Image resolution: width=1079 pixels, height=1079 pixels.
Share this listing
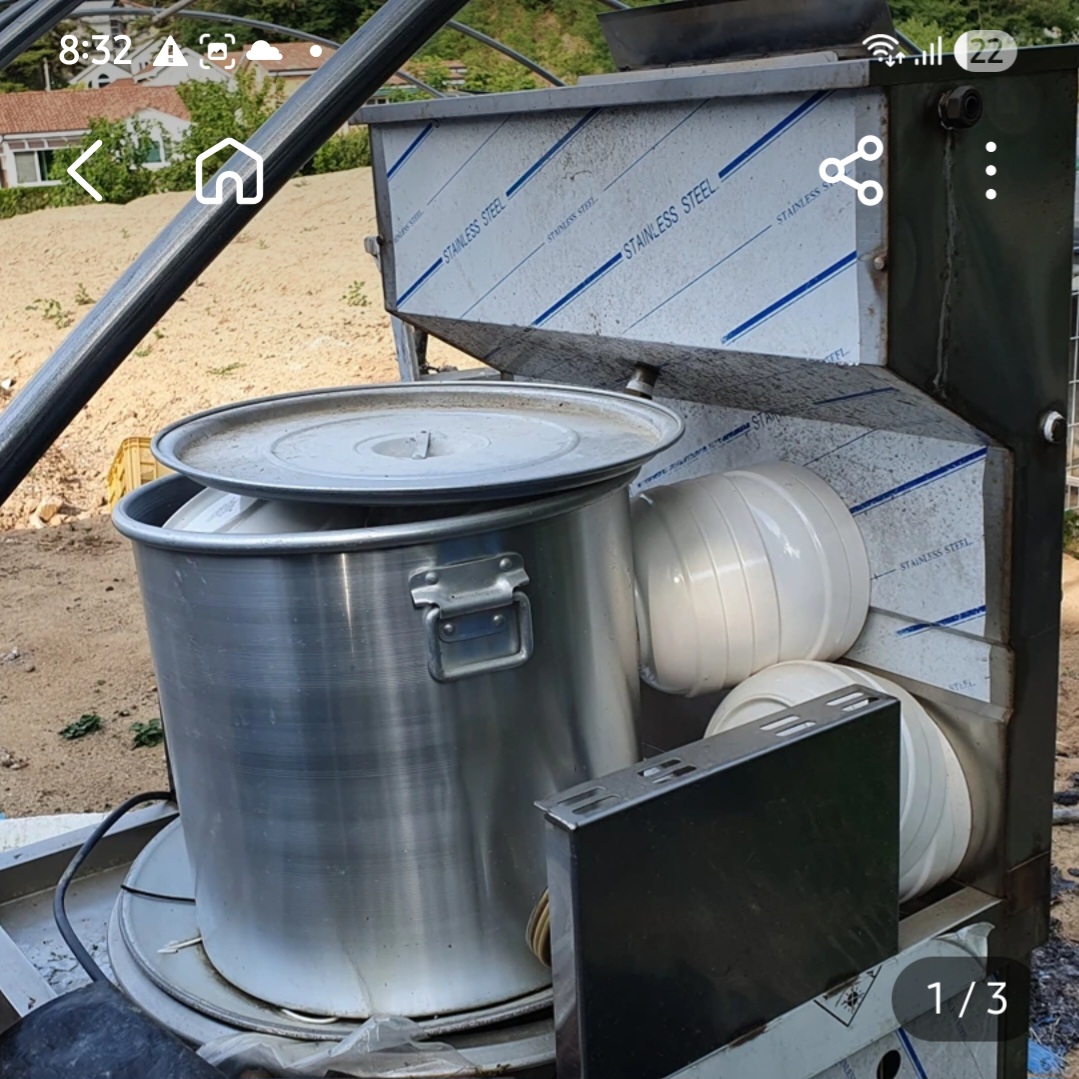point(852,171)
